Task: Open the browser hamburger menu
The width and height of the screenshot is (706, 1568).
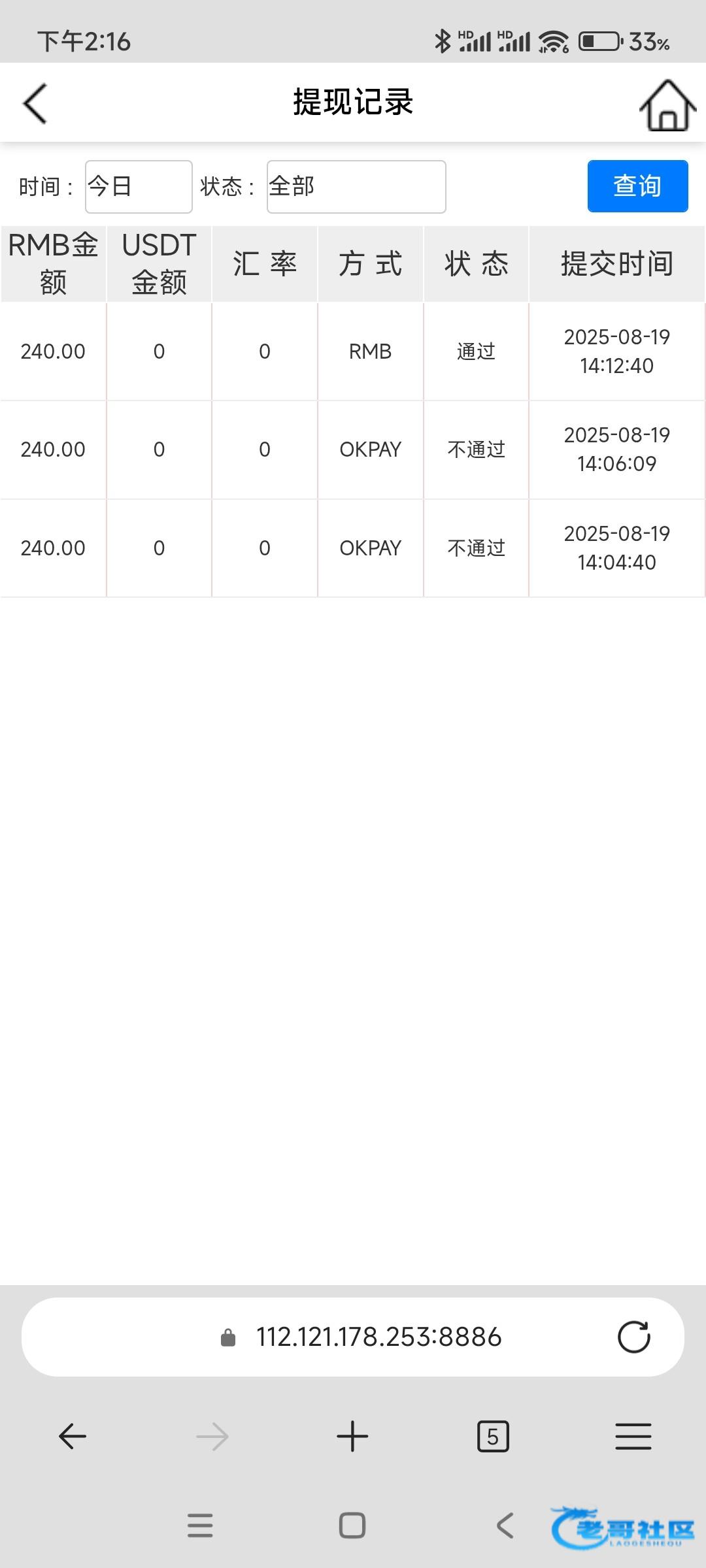Action: click(633, 1436)
